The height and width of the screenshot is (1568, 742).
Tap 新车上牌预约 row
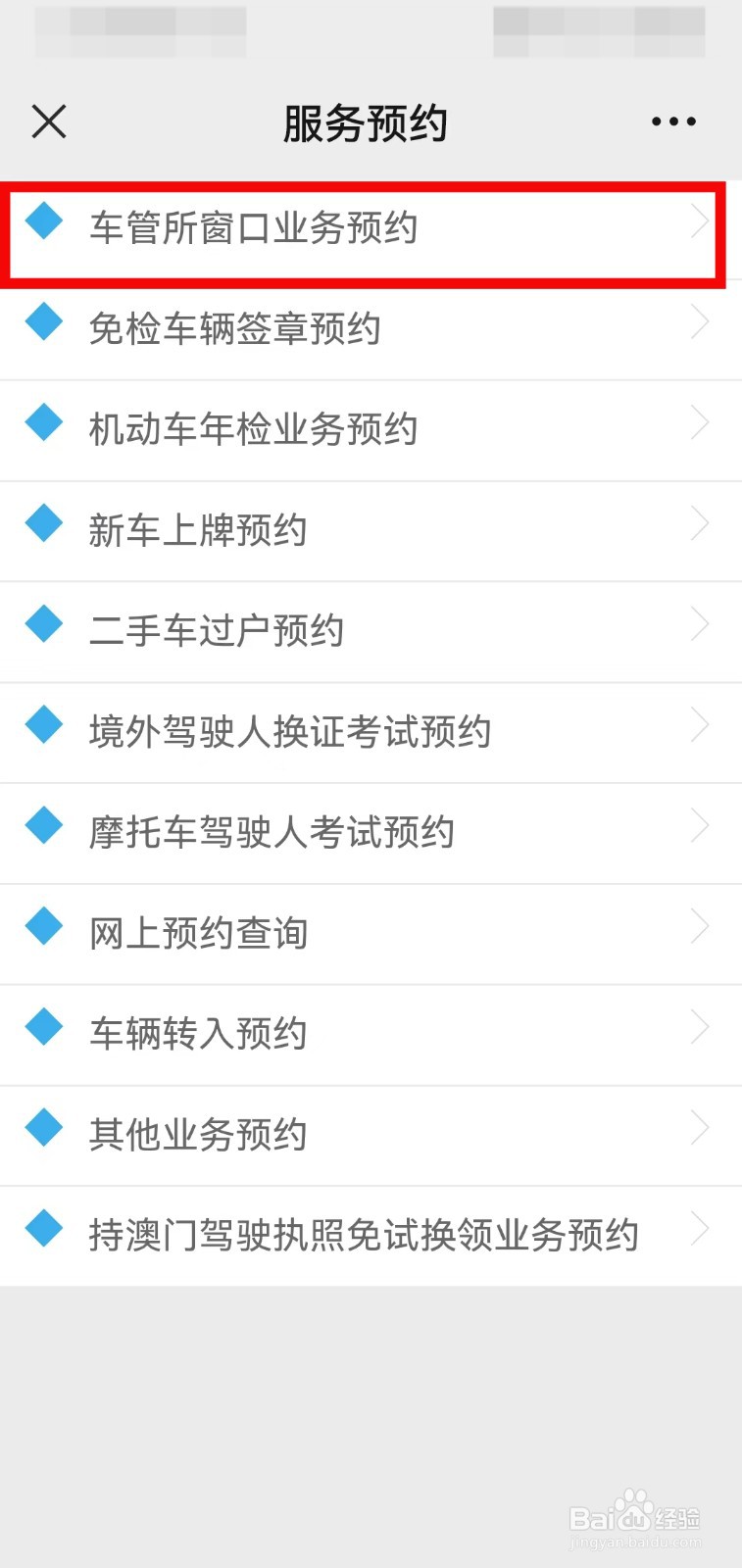371,531
